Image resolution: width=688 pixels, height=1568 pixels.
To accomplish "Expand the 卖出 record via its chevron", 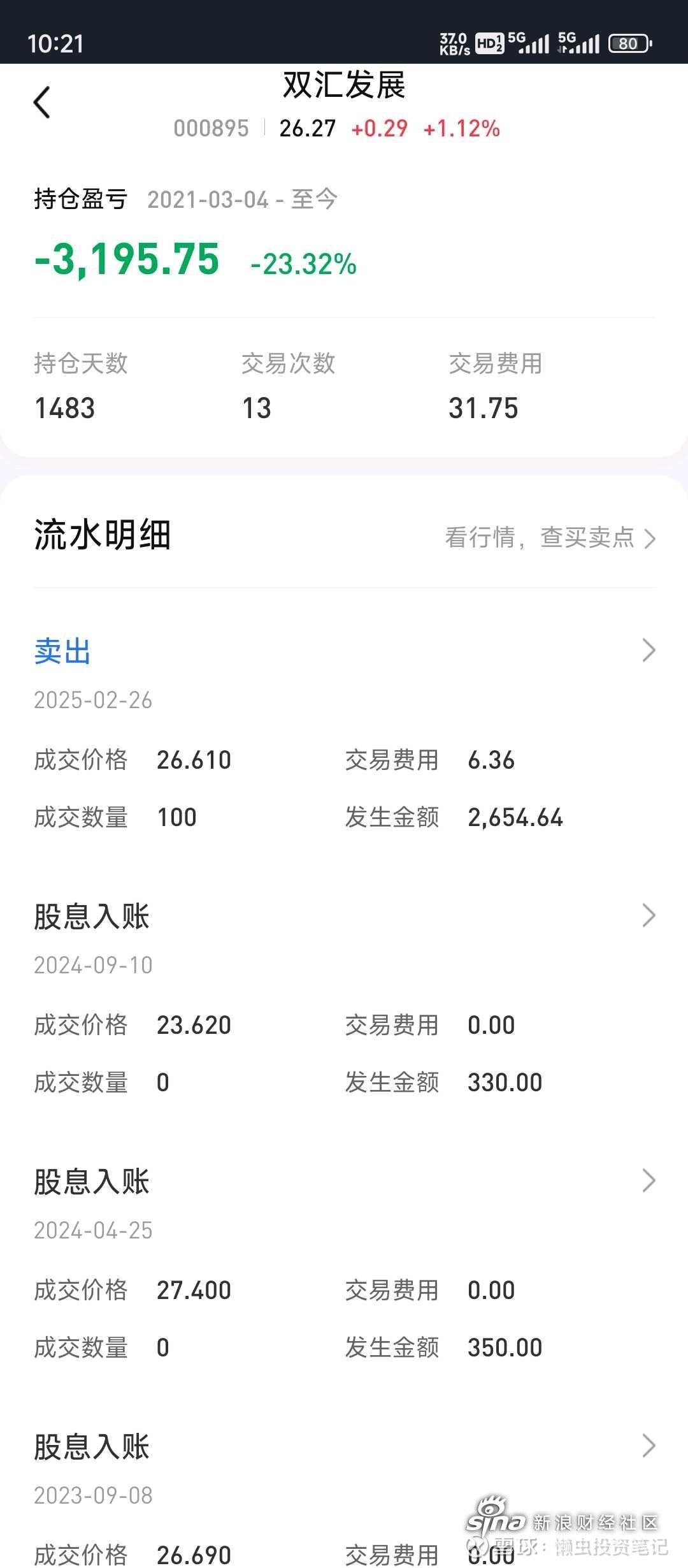I will [x=648, y=651].
